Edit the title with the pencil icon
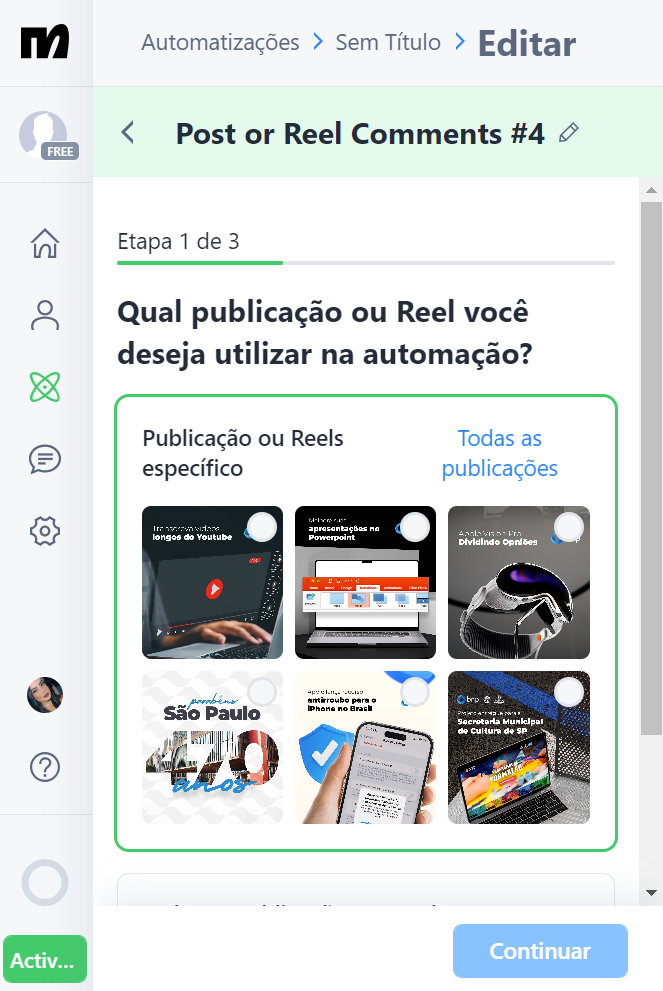This screenshot has width=663, height=991. pyautogui.click(x=569, y=133)
